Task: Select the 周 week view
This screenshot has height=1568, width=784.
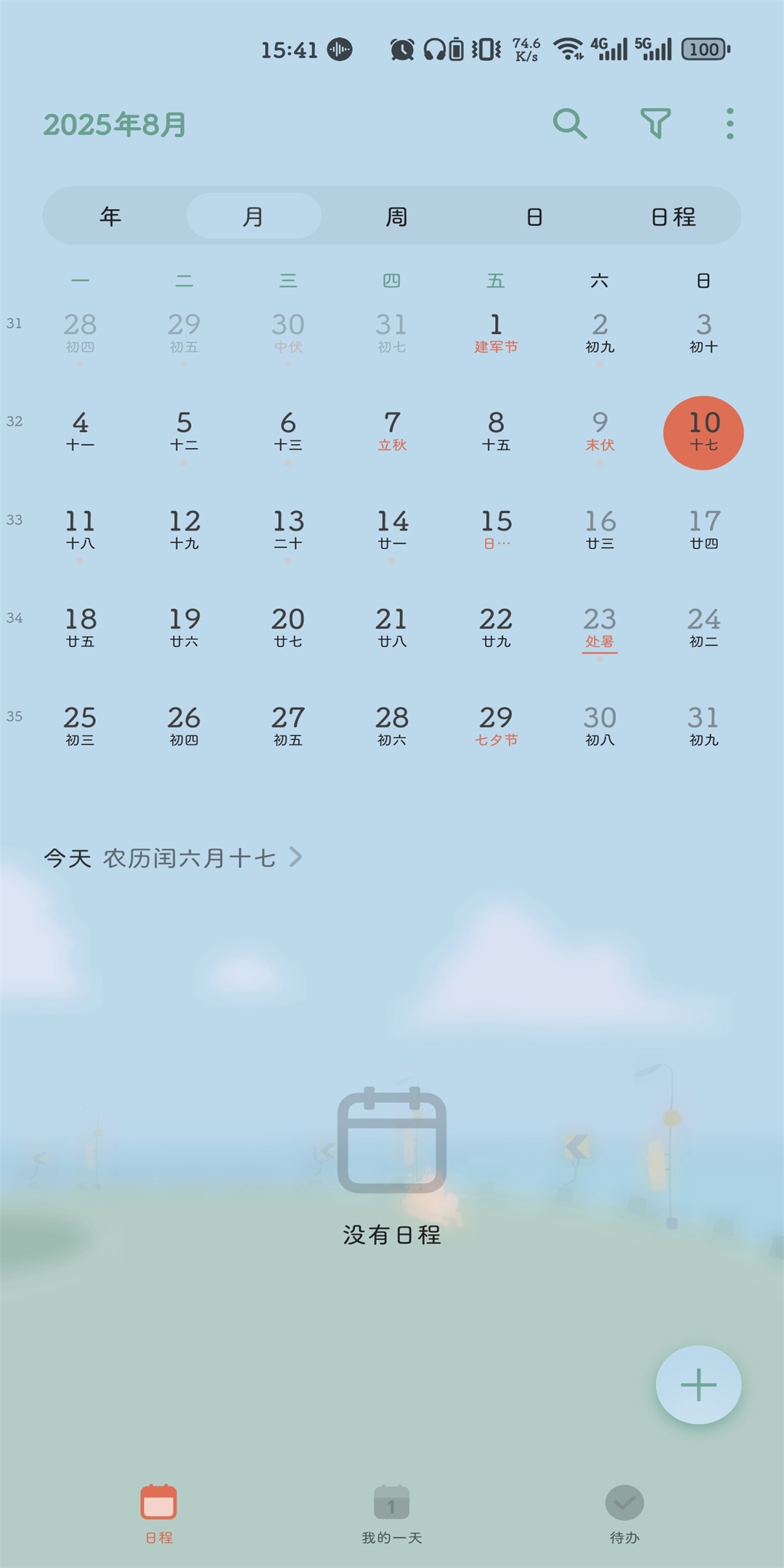Action: point(396,216)
